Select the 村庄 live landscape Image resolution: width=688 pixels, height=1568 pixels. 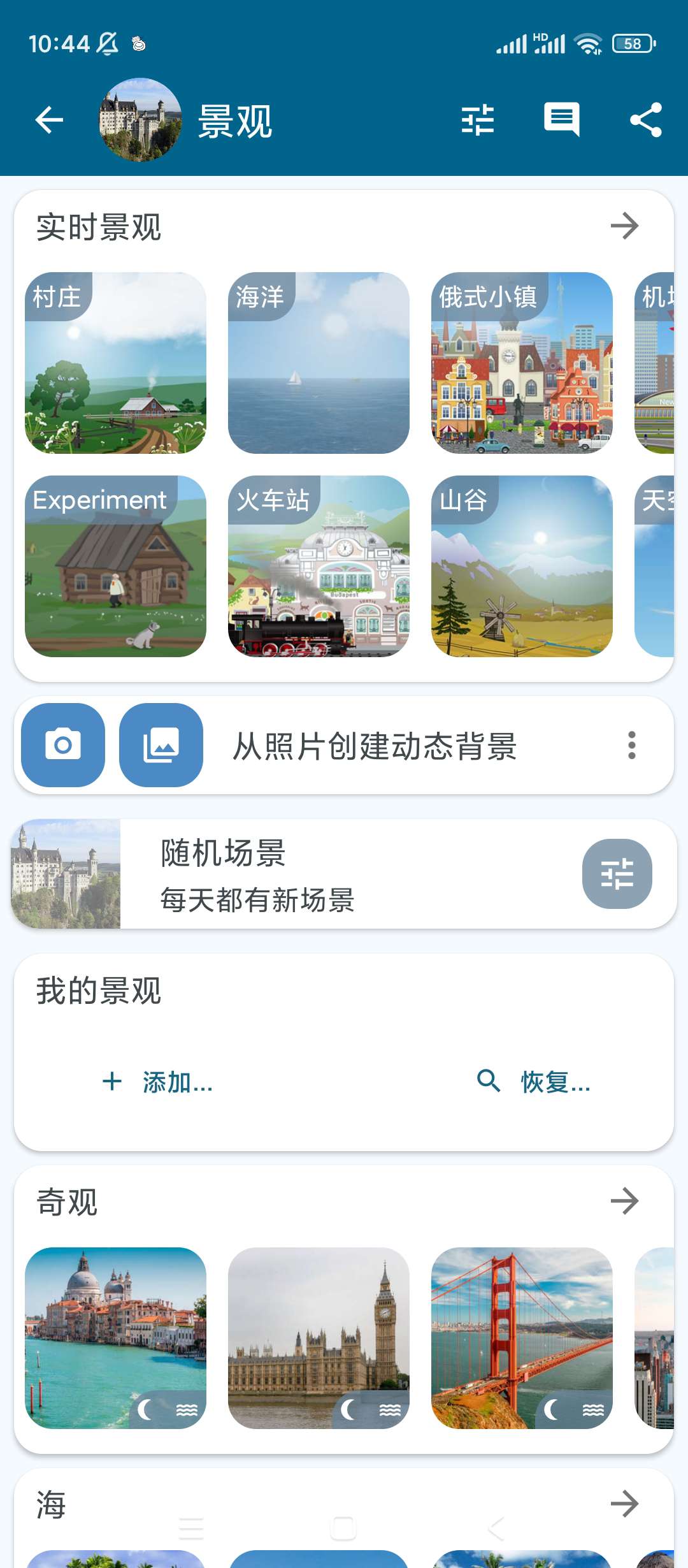115,363
